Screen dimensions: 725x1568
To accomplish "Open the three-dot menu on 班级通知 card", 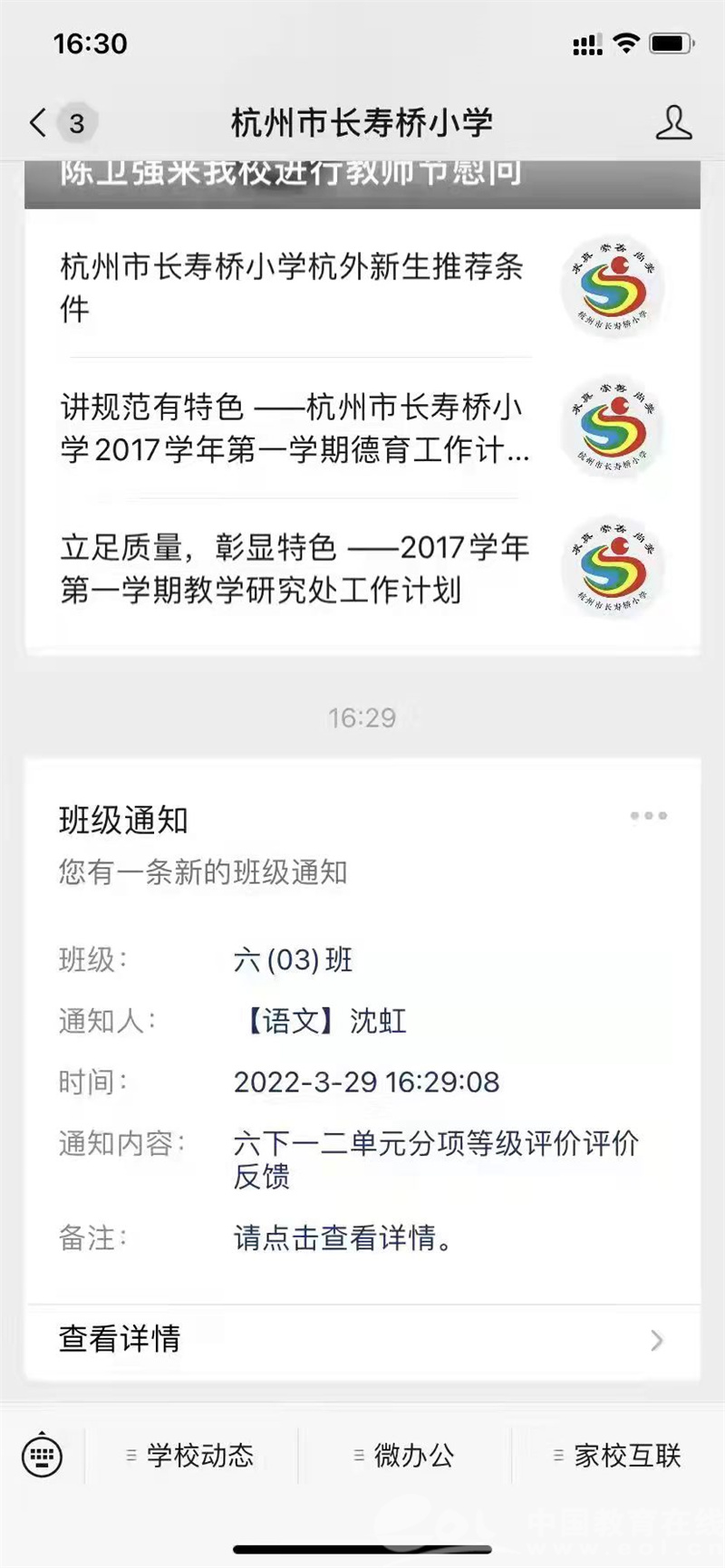I will click(649, 816).
